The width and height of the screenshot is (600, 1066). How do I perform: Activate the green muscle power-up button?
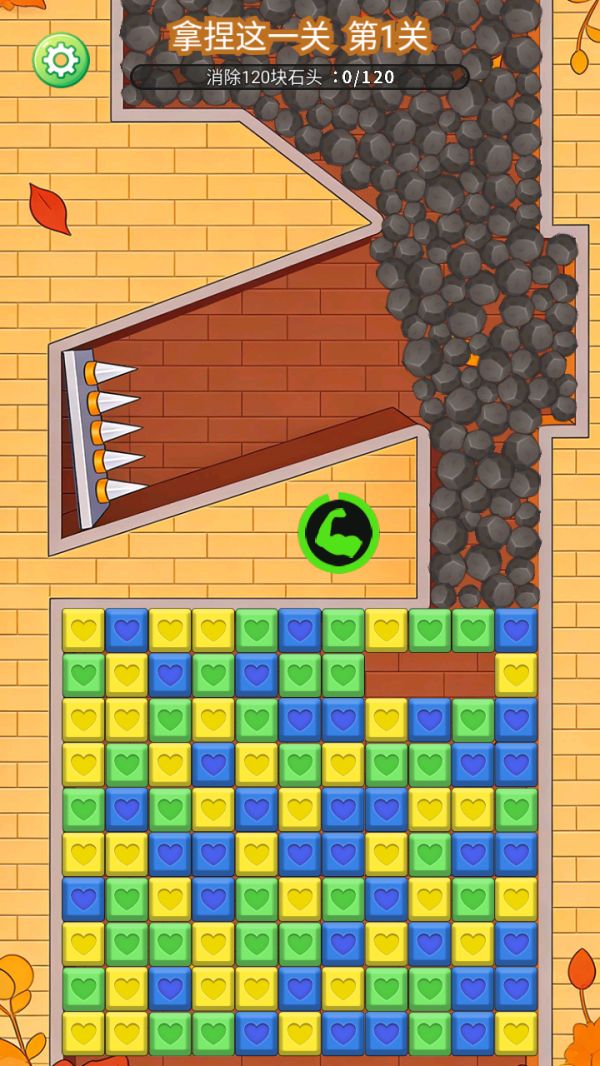[339, 533]
